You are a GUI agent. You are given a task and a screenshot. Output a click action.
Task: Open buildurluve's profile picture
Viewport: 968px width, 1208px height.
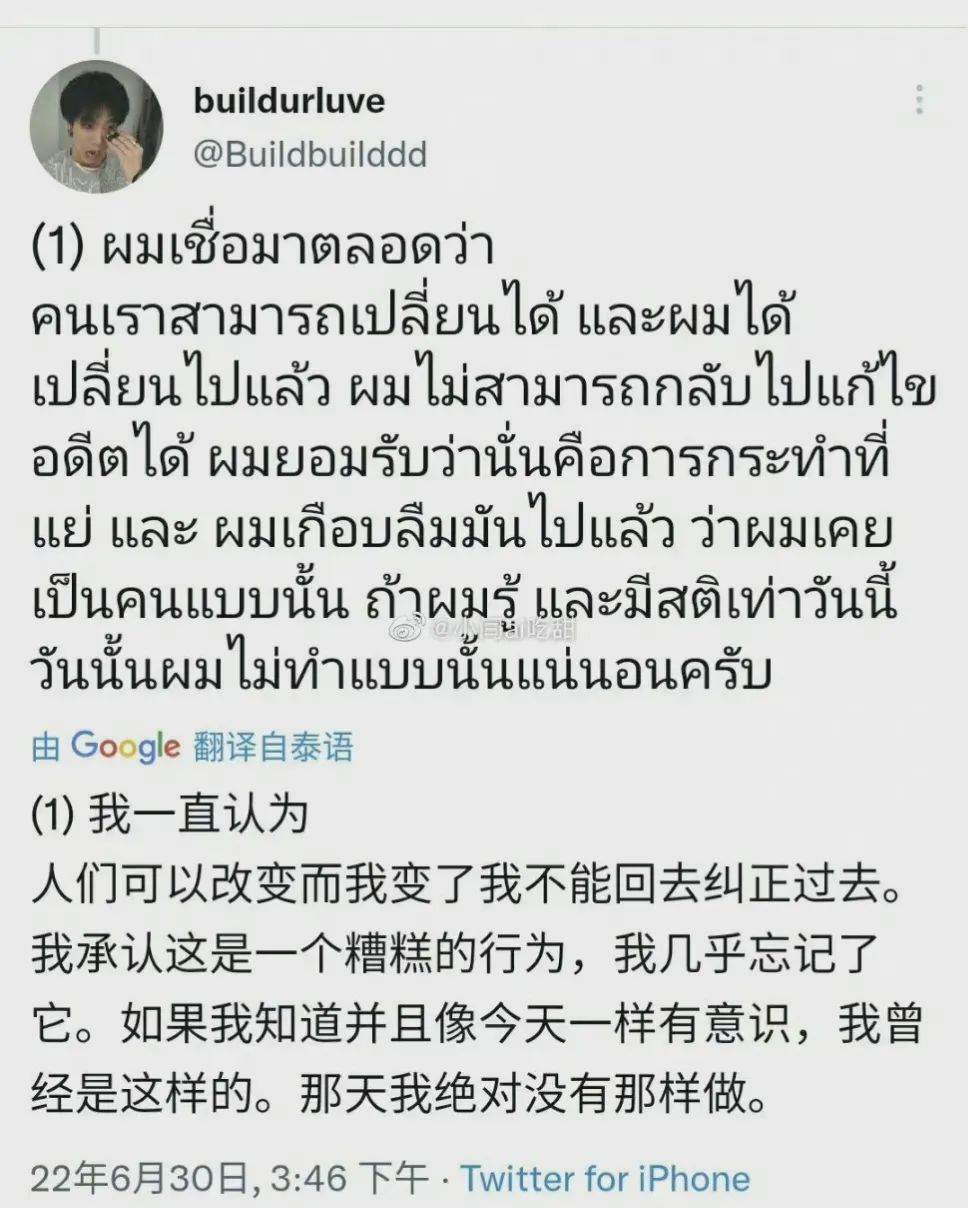pyautogui.click(x=96, y=127)
